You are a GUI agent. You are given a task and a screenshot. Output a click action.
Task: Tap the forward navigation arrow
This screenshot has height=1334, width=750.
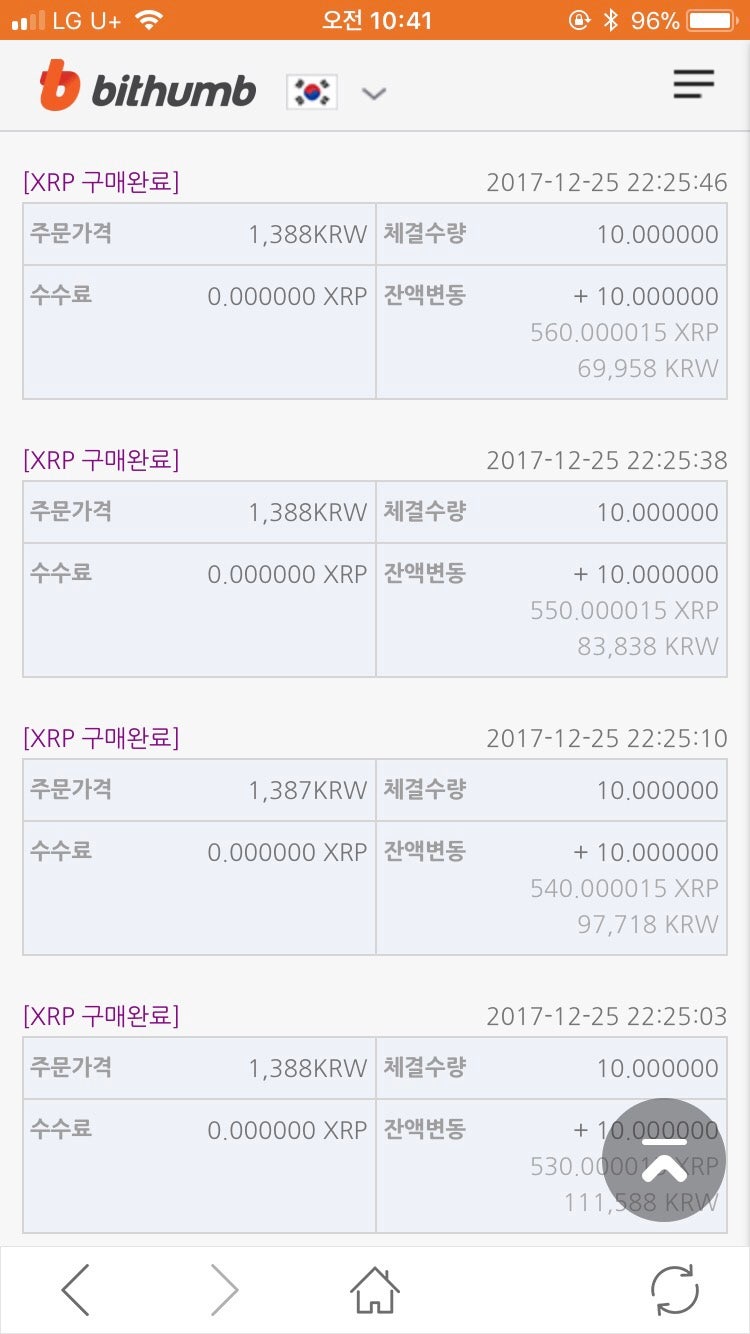225,1290
